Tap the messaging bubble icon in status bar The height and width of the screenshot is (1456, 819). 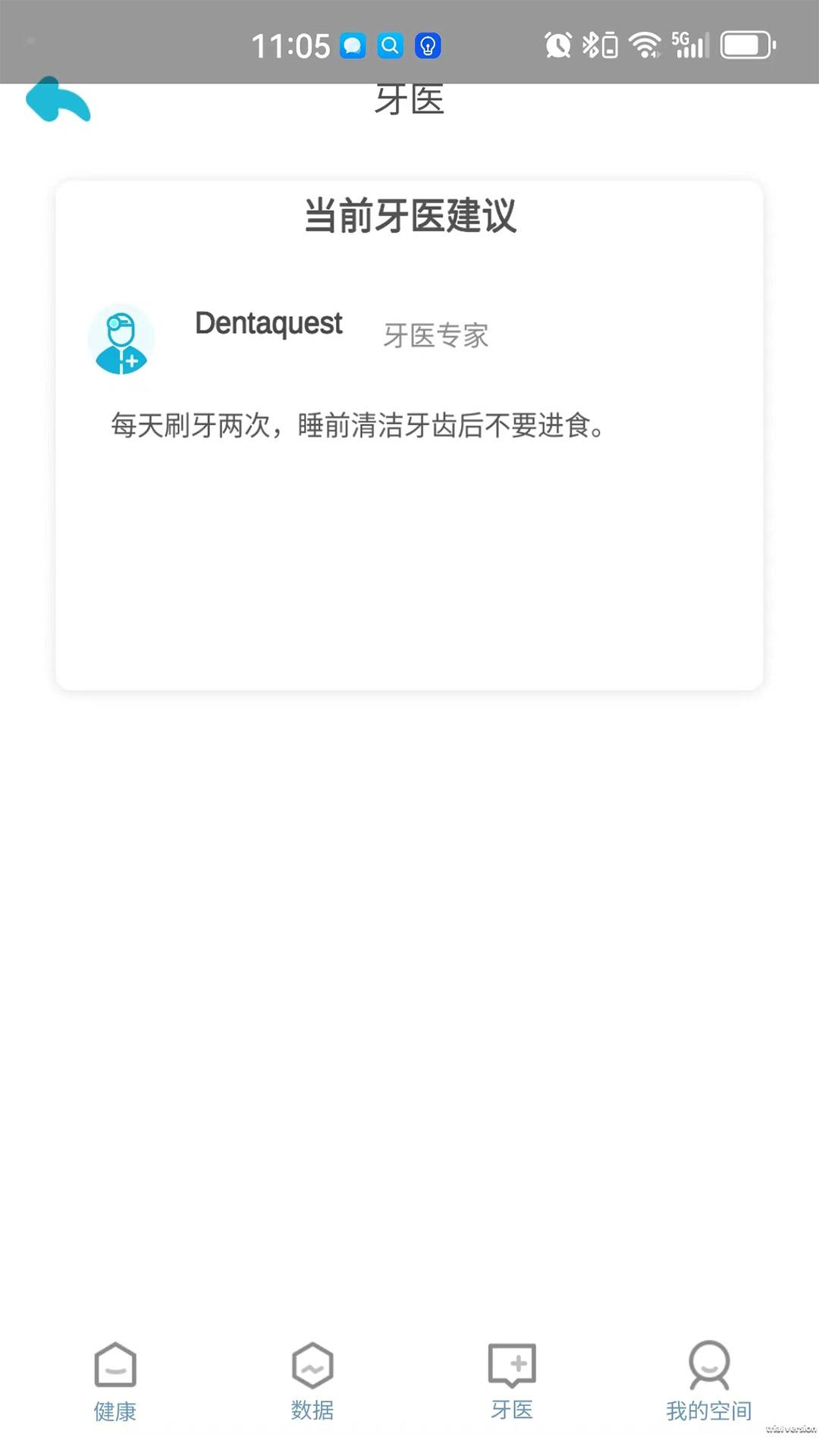(x=351, y=45)
